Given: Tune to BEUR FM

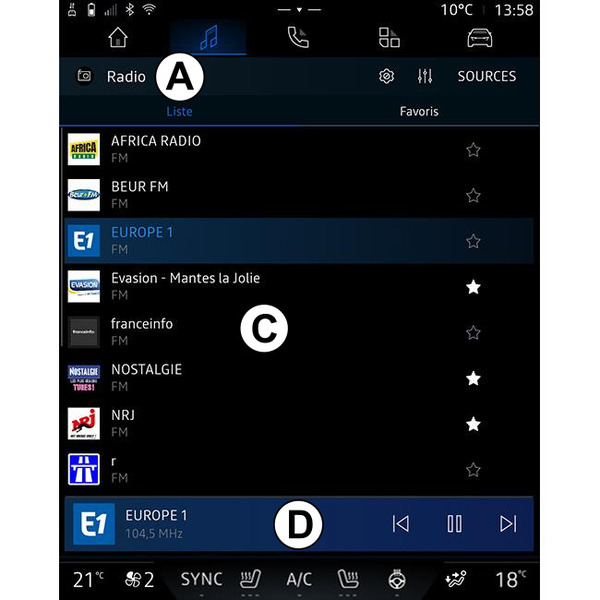Looking at the screenshot, I should pyautogui.click(x=250, y=195).
